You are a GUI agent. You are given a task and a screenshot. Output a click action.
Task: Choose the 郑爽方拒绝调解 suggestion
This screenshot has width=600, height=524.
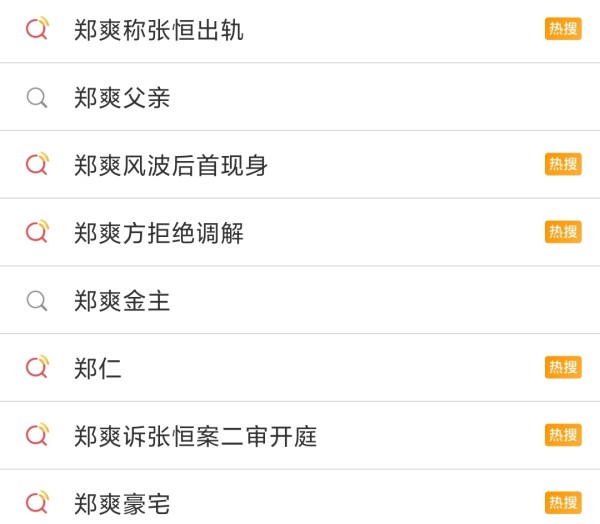[159, 233]
